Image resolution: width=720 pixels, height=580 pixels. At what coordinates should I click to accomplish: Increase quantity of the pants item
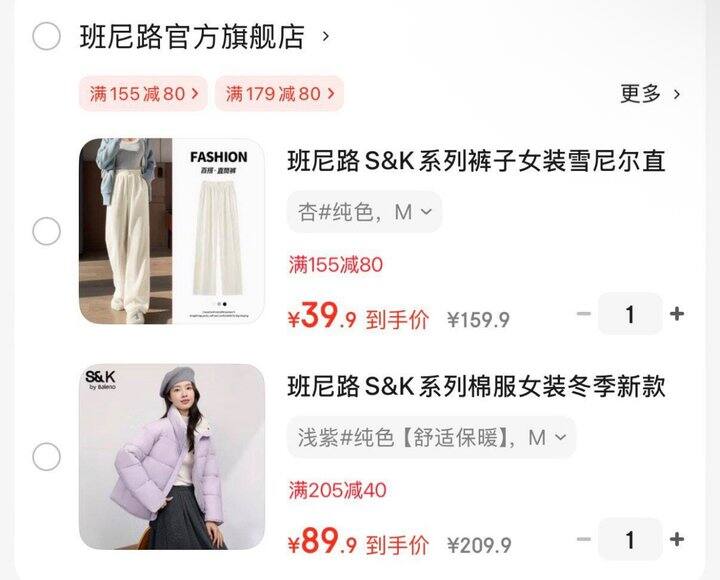coord(677,314)
